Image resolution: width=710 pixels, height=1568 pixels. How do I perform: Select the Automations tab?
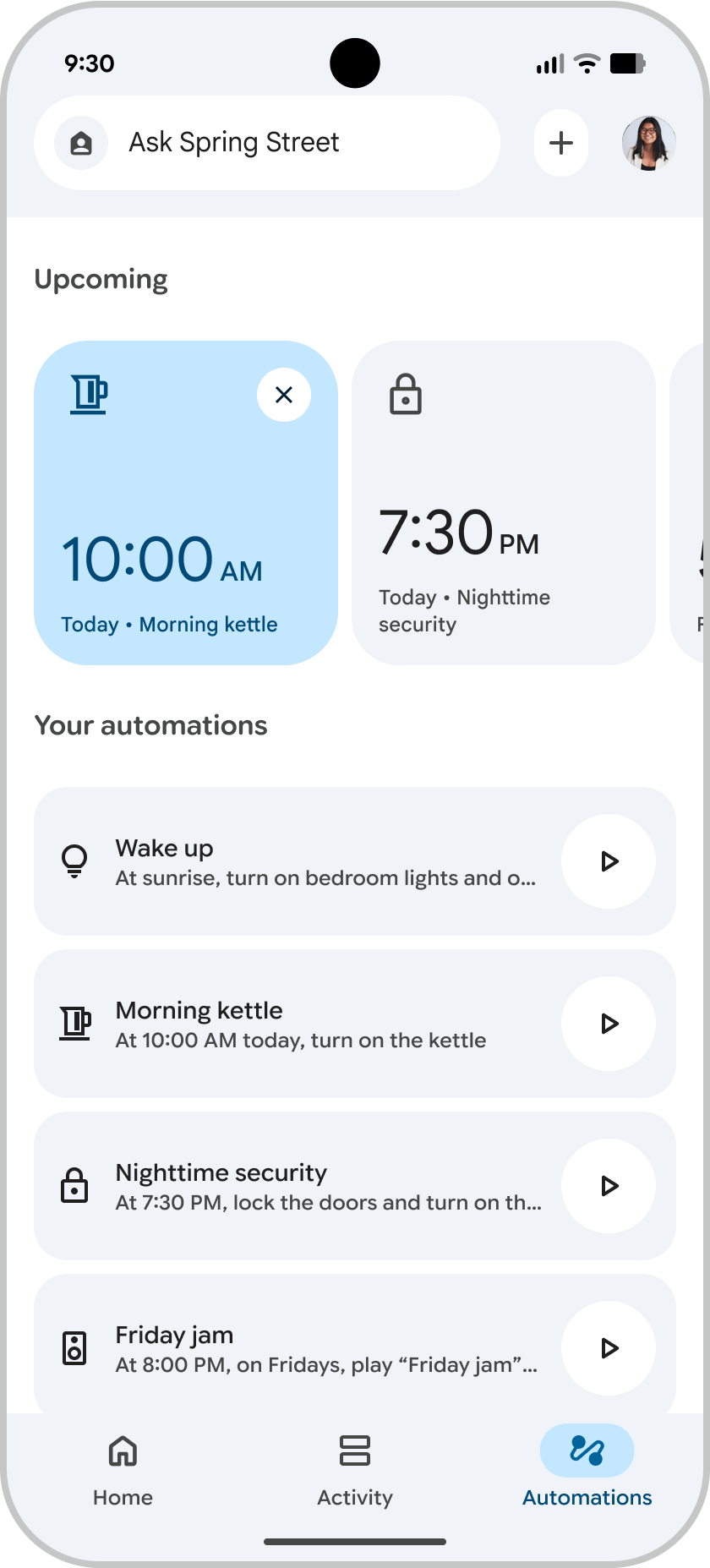point(587,1470)
